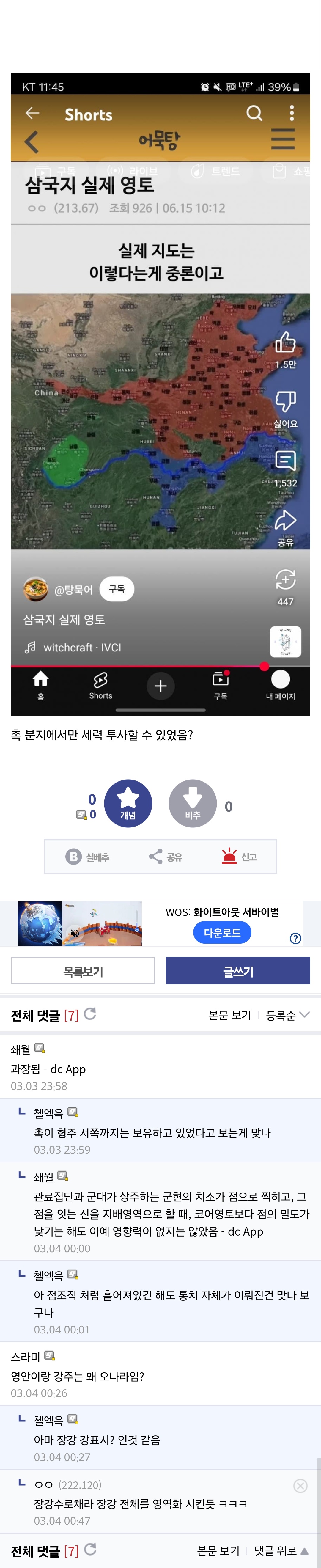Jump to post body via top 본문 보기
321x1568 pixels.
click(229, 1015)
